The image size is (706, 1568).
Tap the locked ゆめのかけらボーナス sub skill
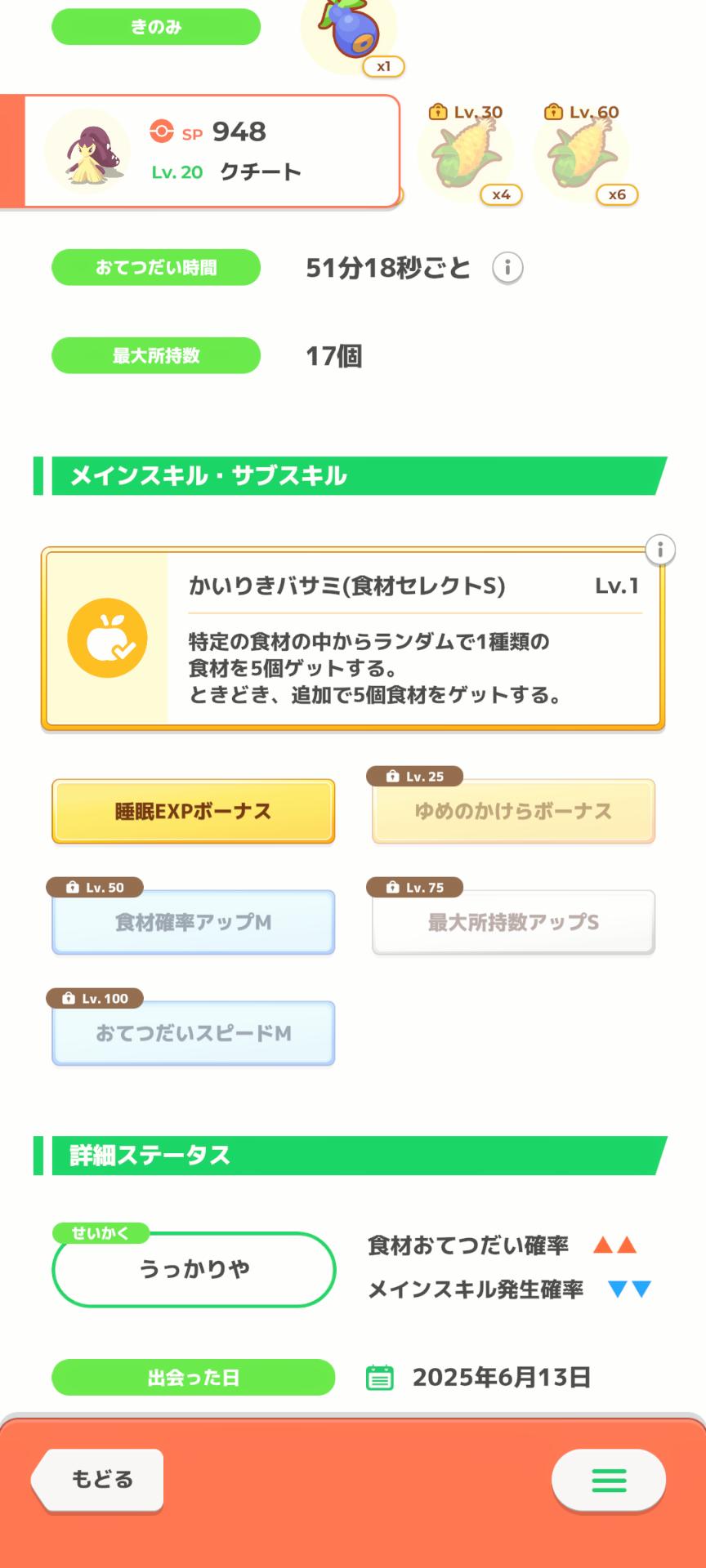513,811
